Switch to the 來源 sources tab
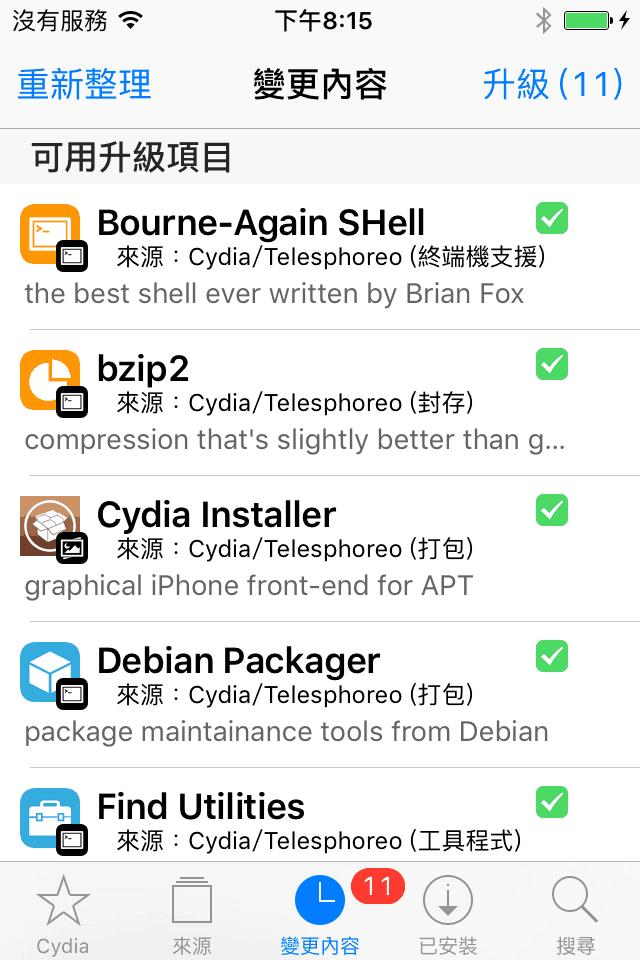Image resolution: width=640 pixels, height=960 pixels. pyautogui.click(x=192, y=914)
